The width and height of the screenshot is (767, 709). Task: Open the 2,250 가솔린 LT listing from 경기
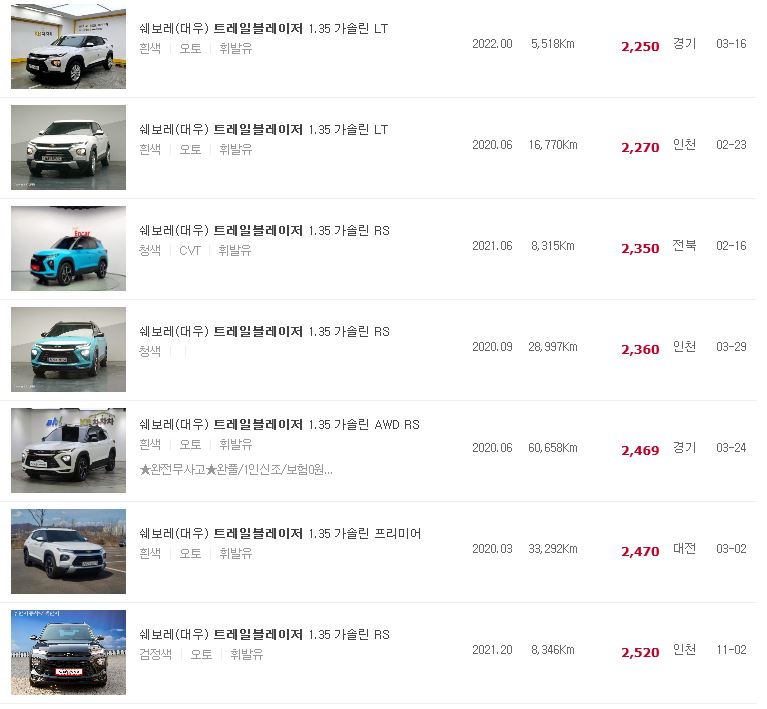(264, 29)
